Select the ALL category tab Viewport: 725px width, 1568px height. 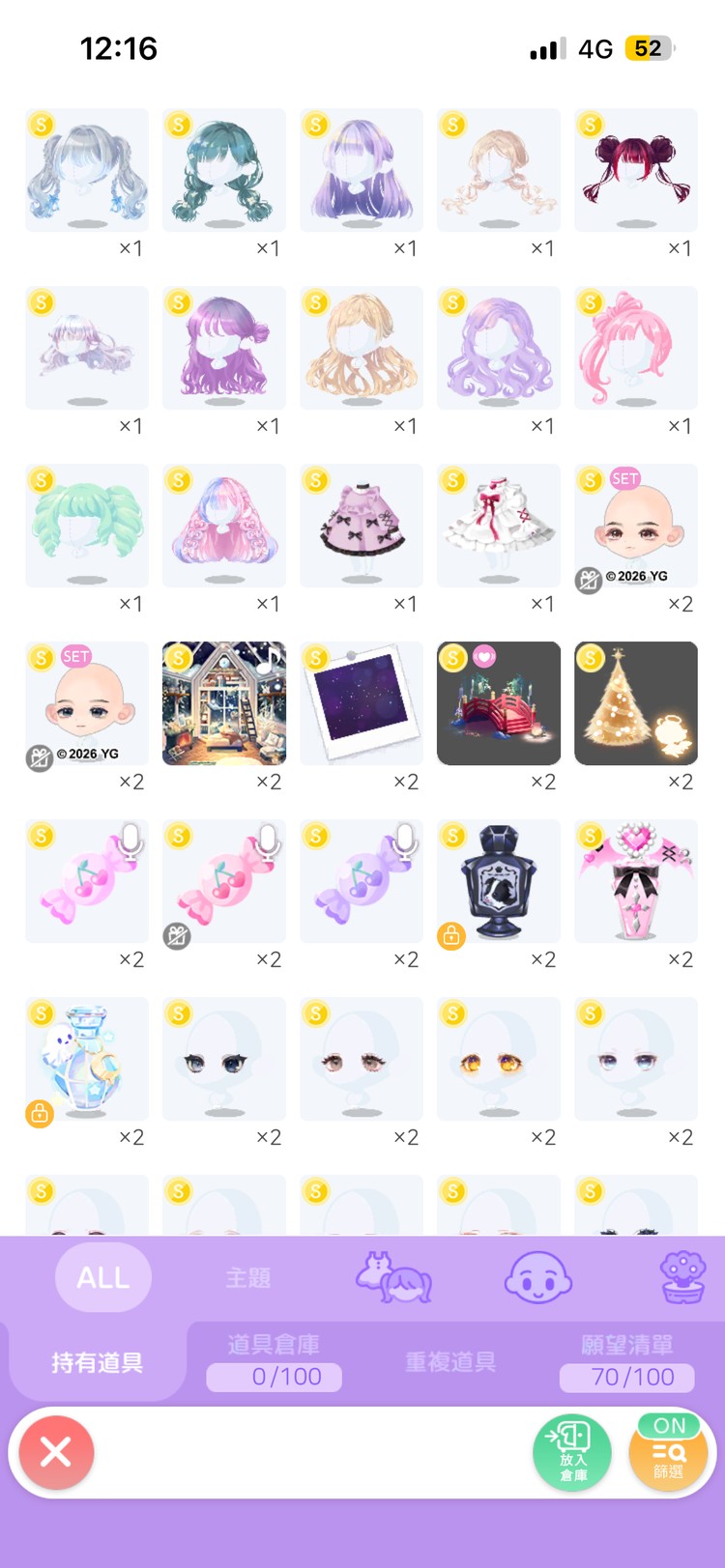click(103, 1277)
